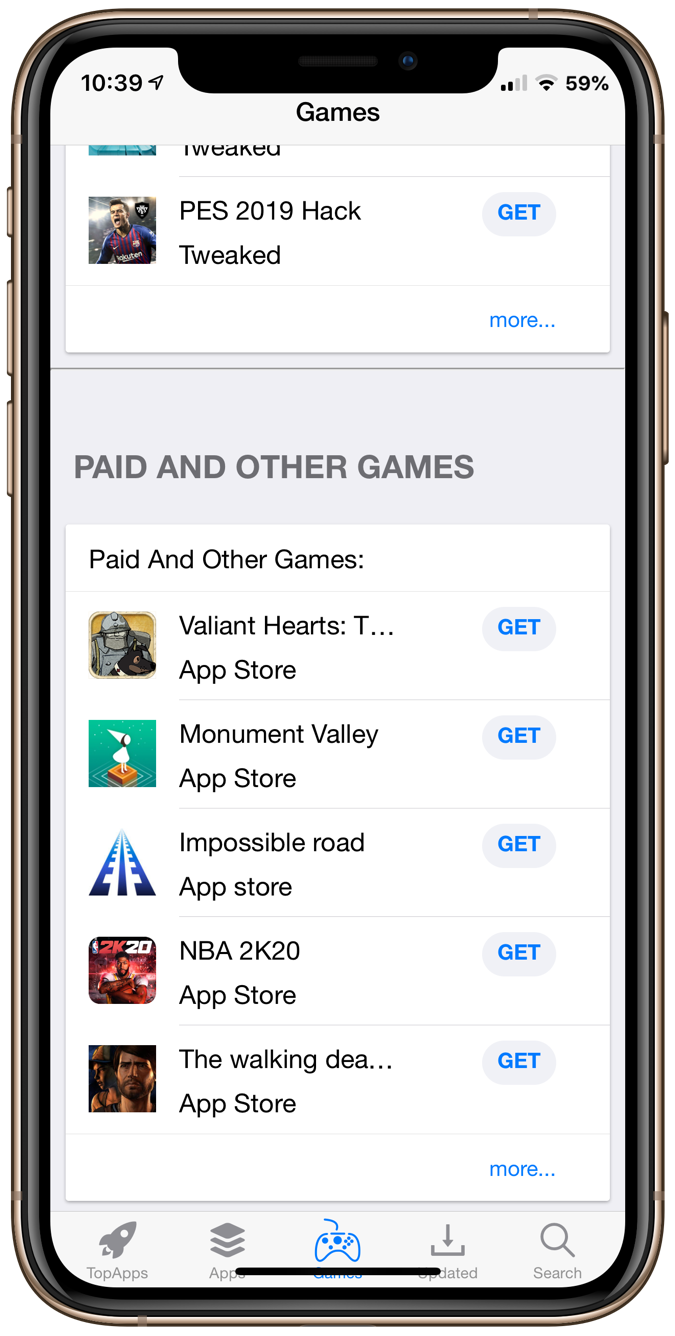Select the Games tab
The image size is (675, 1336).
tap(337, 1250)
